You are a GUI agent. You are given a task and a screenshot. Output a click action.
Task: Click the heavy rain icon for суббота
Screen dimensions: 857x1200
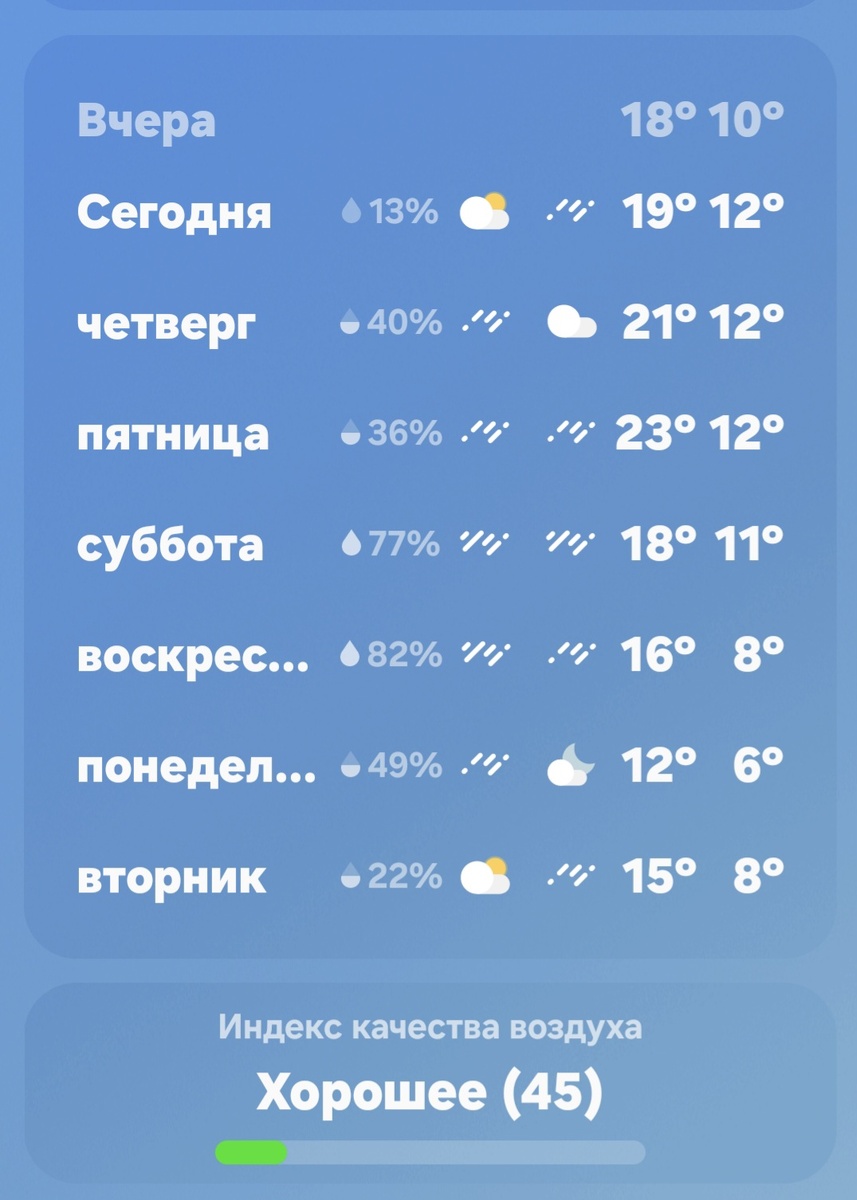pos(487,544)
